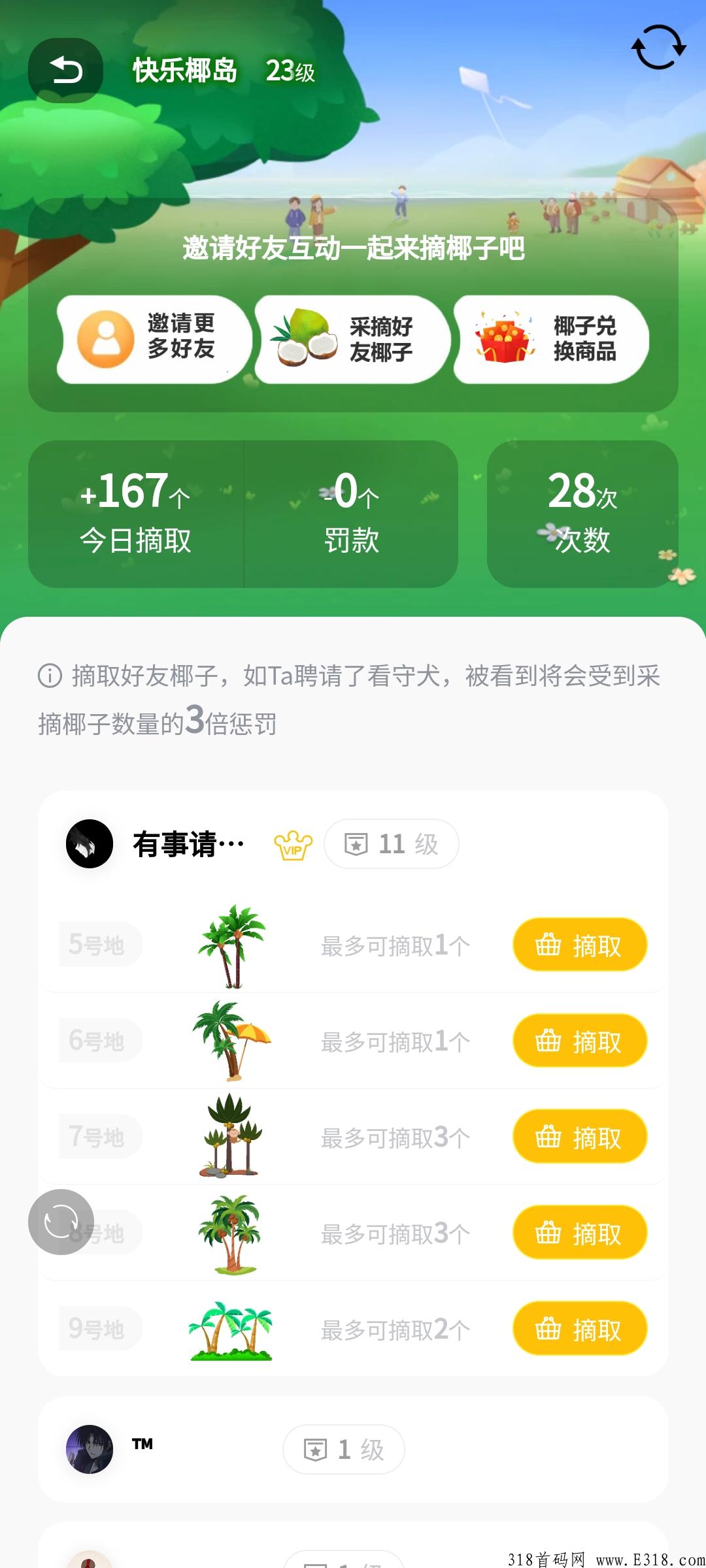Refresh the page using the top-right icon
Screen dimensions: 706x1568
pyautogui.click(x=658, y=47)
